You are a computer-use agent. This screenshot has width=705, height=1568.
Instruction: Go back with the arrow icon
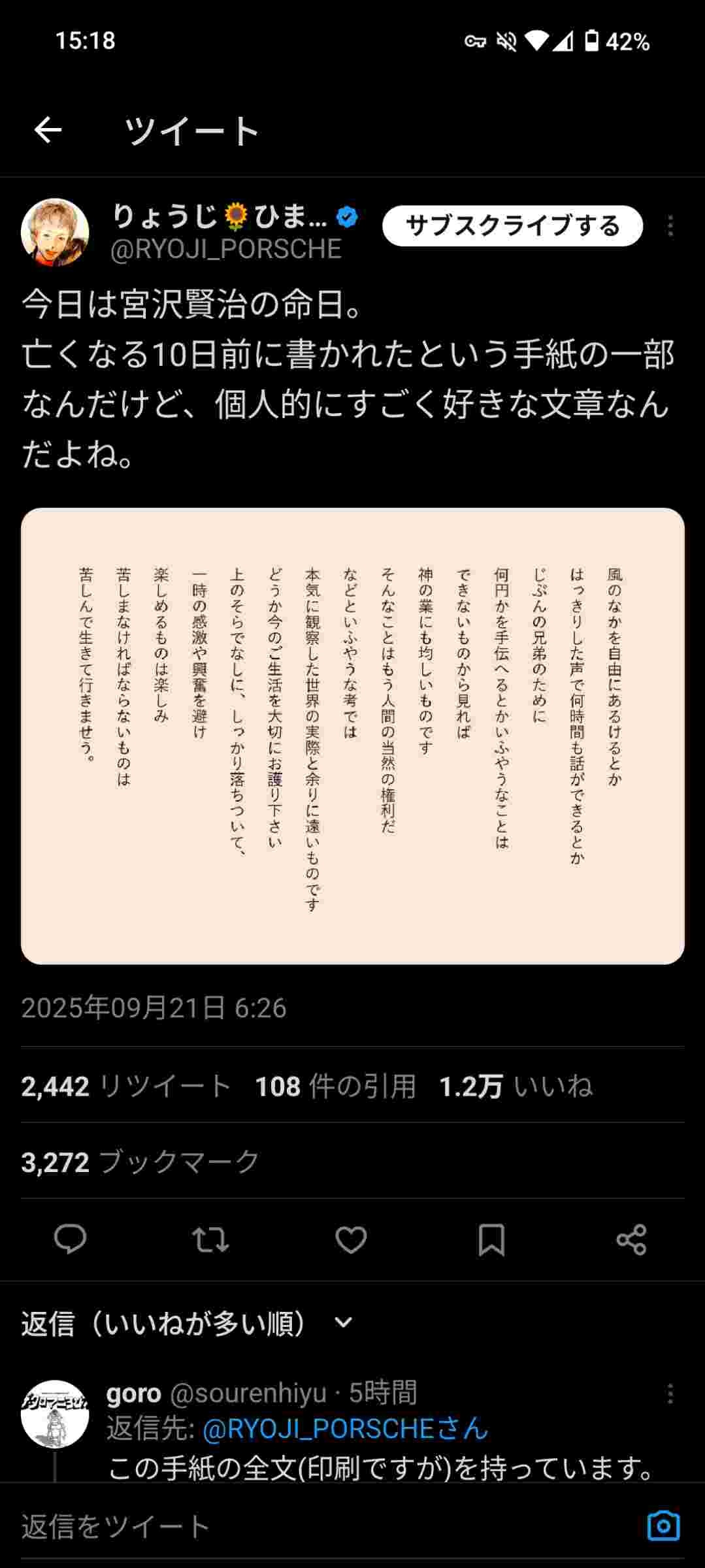48,130
